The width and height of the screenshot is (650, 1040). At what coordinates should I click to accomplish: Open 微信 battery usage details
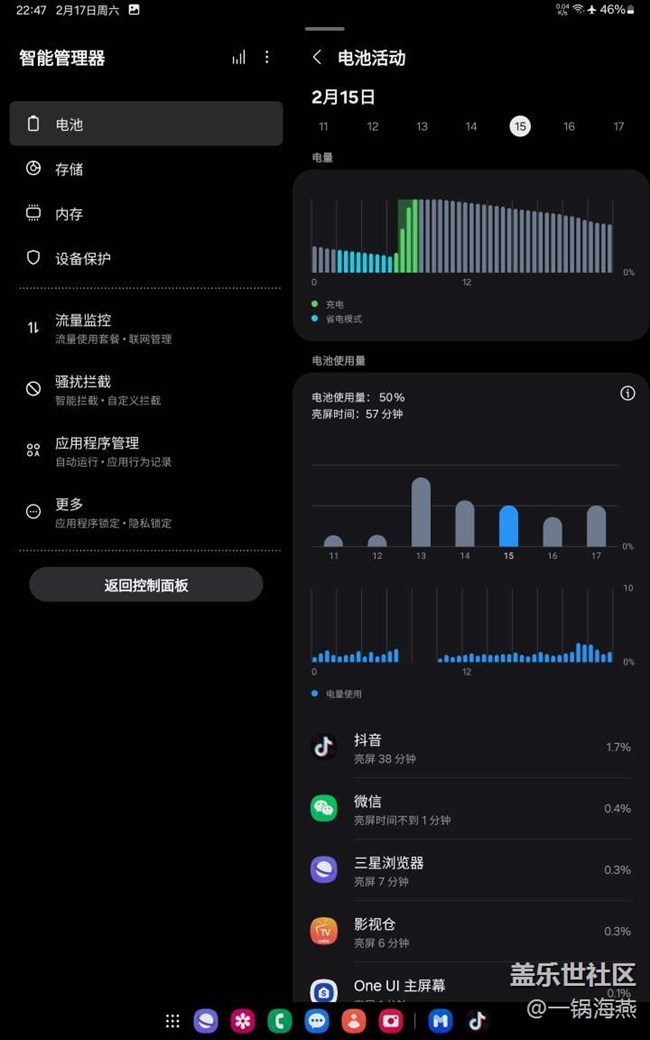[x=471, y=809]
